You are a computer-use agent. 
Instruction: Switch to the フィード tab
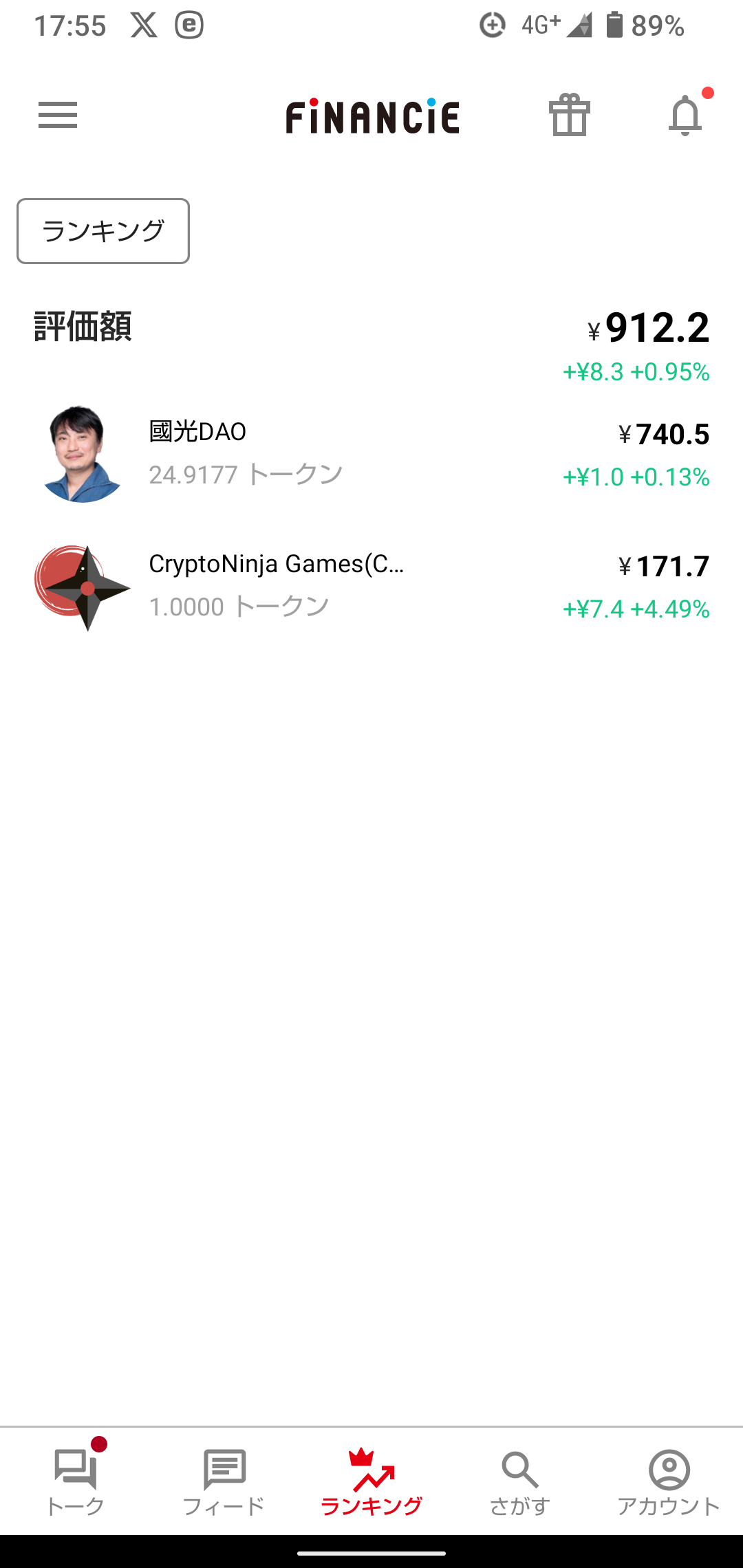(x=224, y=1481)
